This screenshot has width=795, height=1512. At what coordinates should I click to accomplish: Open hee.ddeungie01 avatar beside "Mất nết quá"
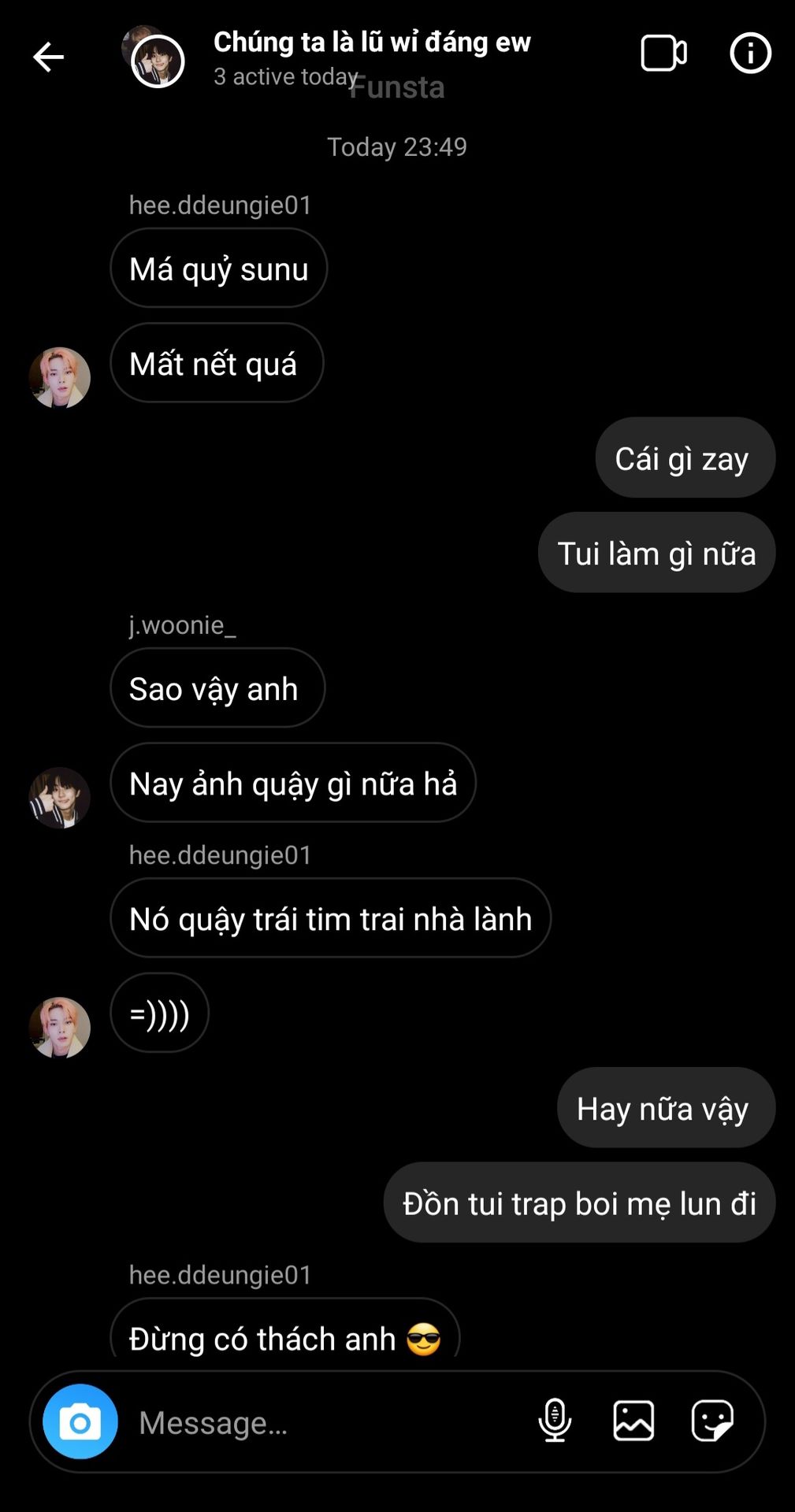[60, 378]
